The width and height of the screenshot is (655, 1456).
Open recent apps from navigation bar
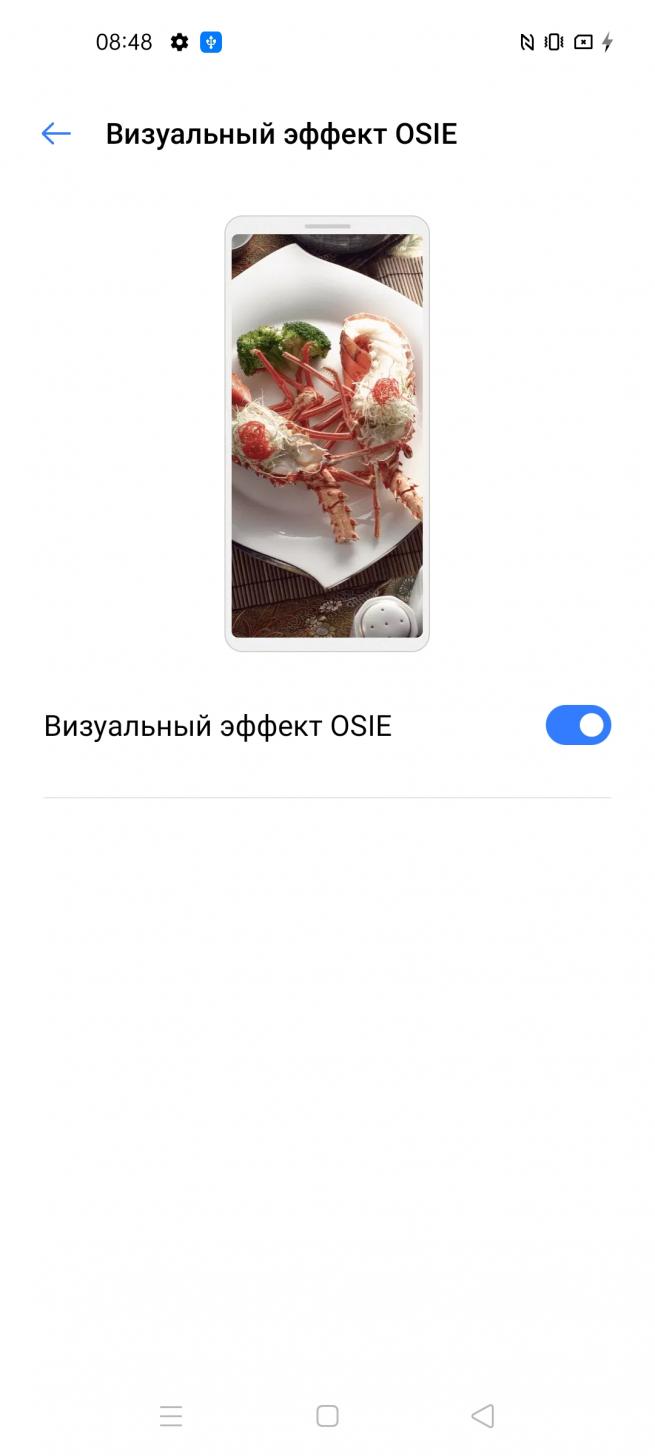[x=171, y=1416]
